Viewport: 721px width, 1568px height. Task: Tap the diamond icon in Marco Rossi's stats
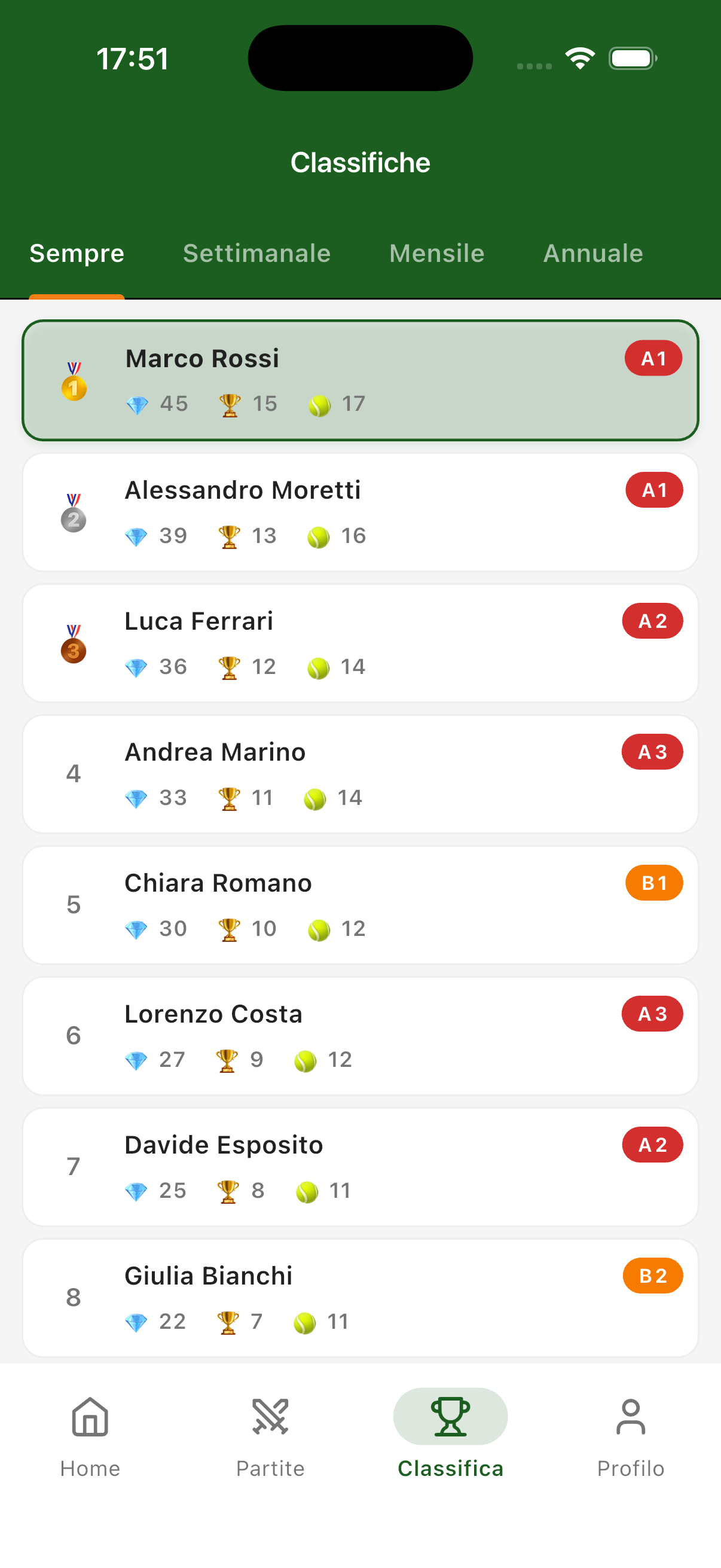point(138,404)
